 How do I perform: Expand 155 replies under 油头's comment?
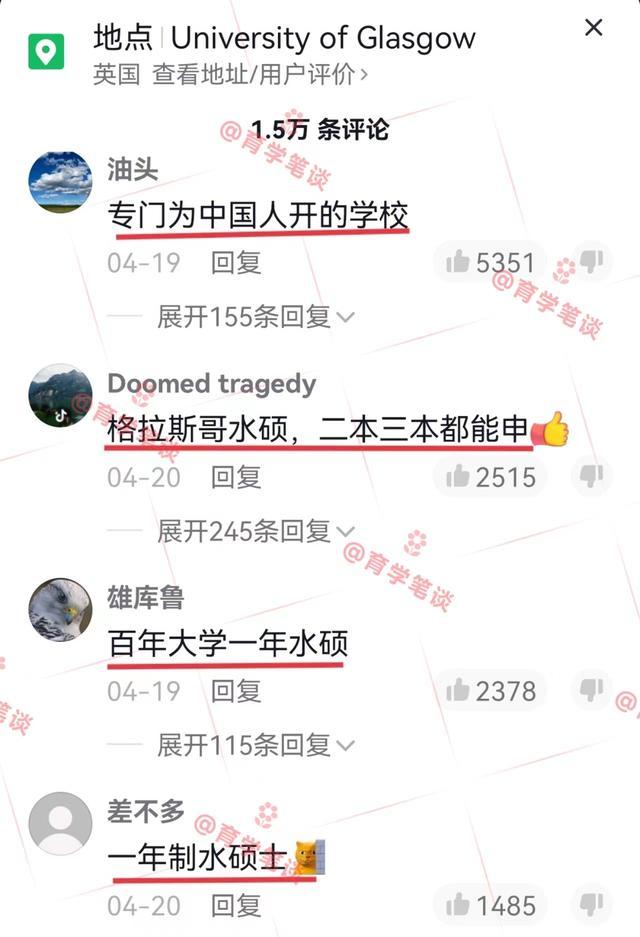point(255,317)
